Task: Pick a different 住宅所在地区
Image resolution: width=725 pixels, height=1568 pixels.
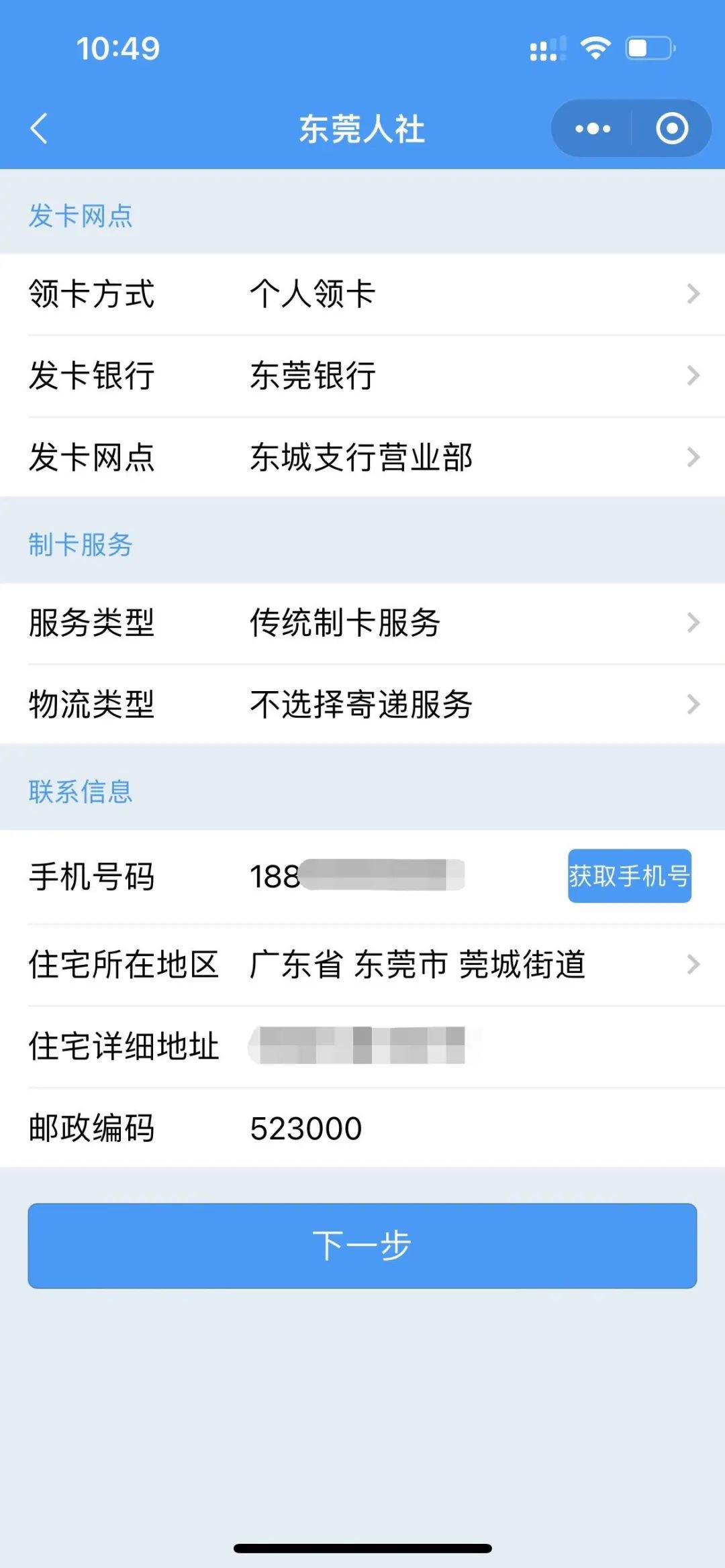Action: (470, 965)
